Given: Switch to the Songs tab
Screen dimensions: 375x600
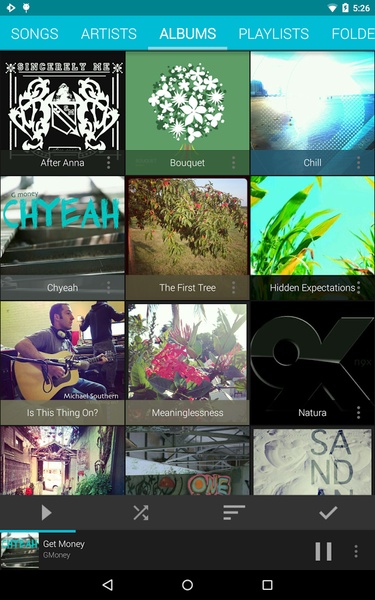Looking at the screenshot, I should [34, 34].
